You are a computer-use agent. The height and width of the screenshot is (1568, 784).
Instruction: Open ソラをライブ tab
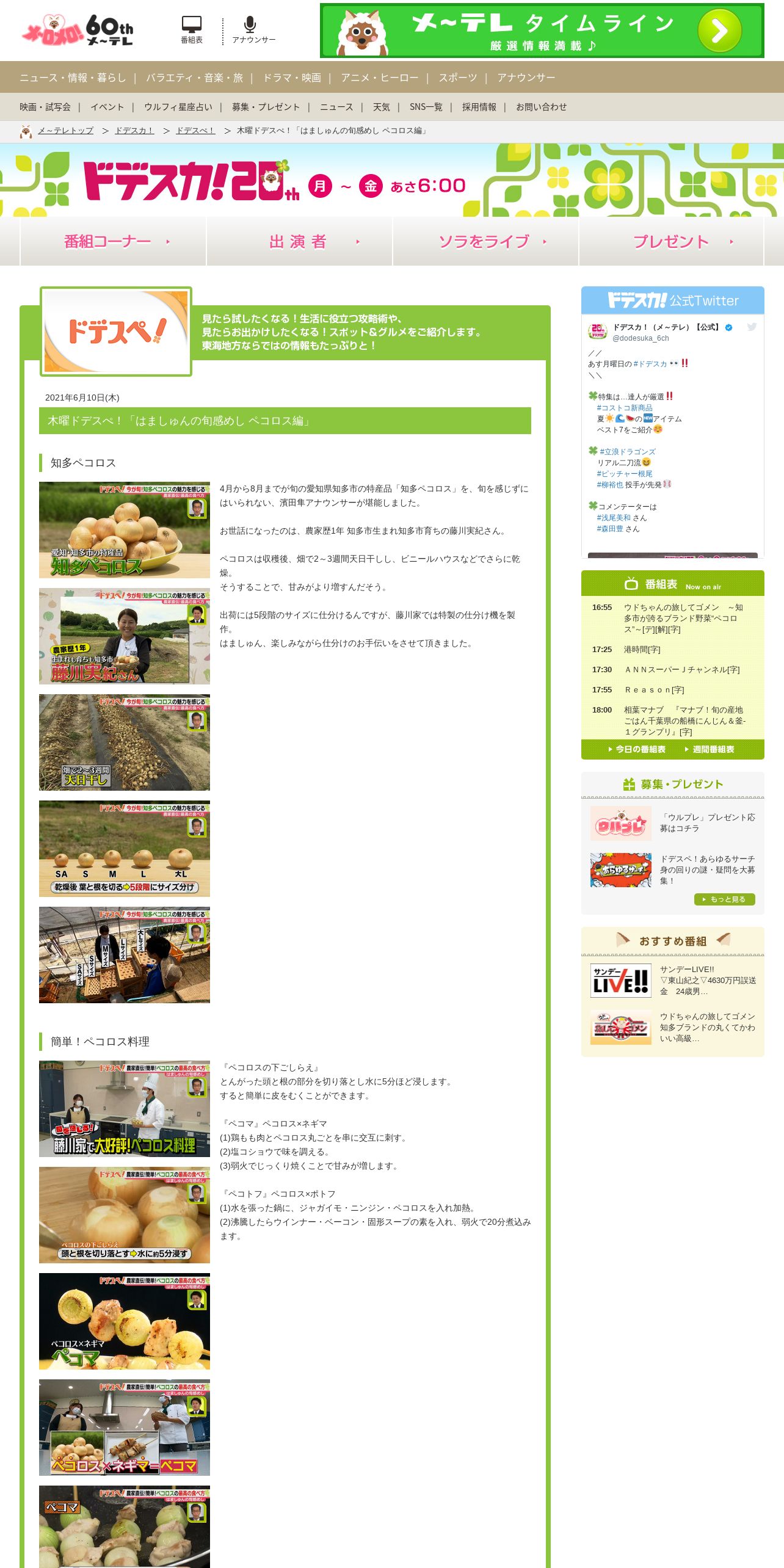coord(486,242)
